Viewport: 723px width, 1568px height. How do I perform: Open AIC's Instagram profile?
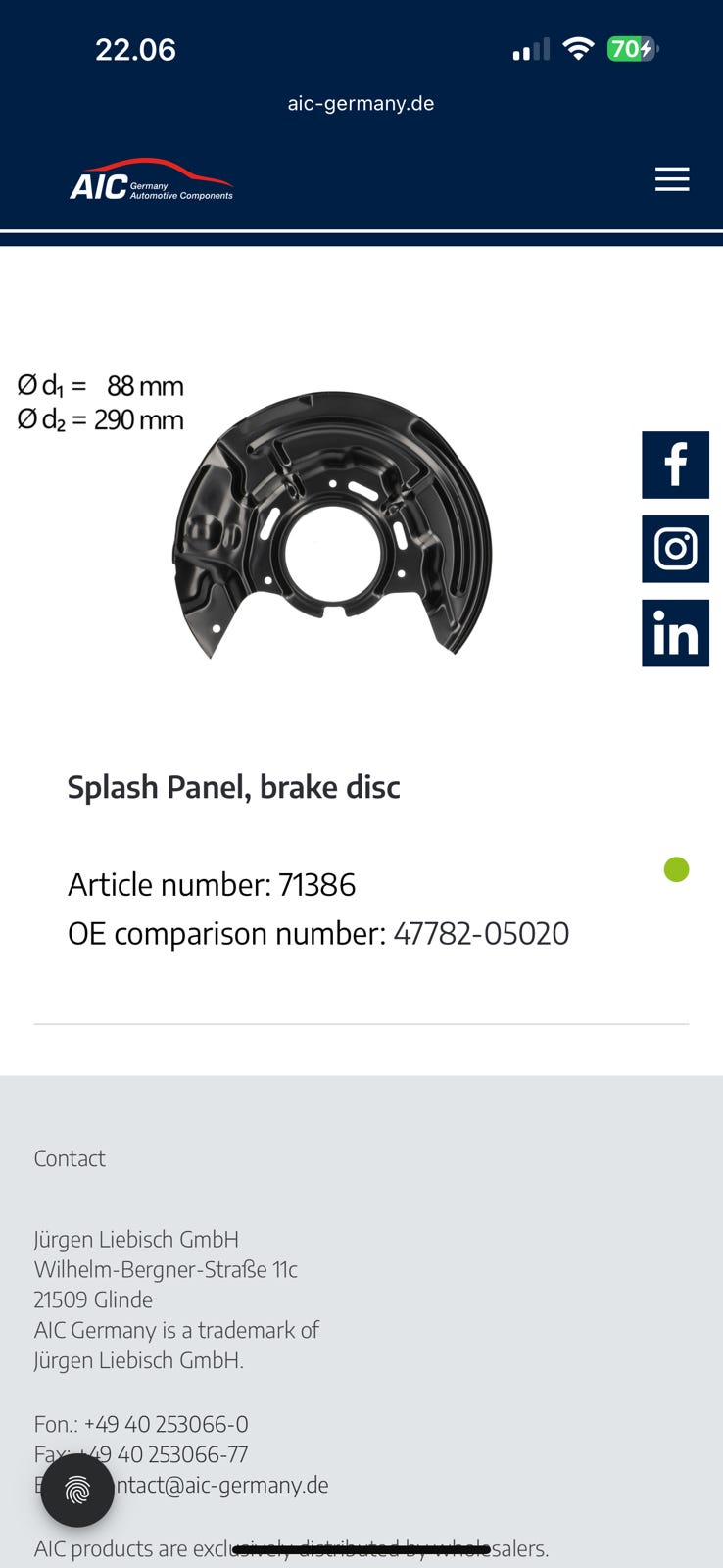pos(675,549)
